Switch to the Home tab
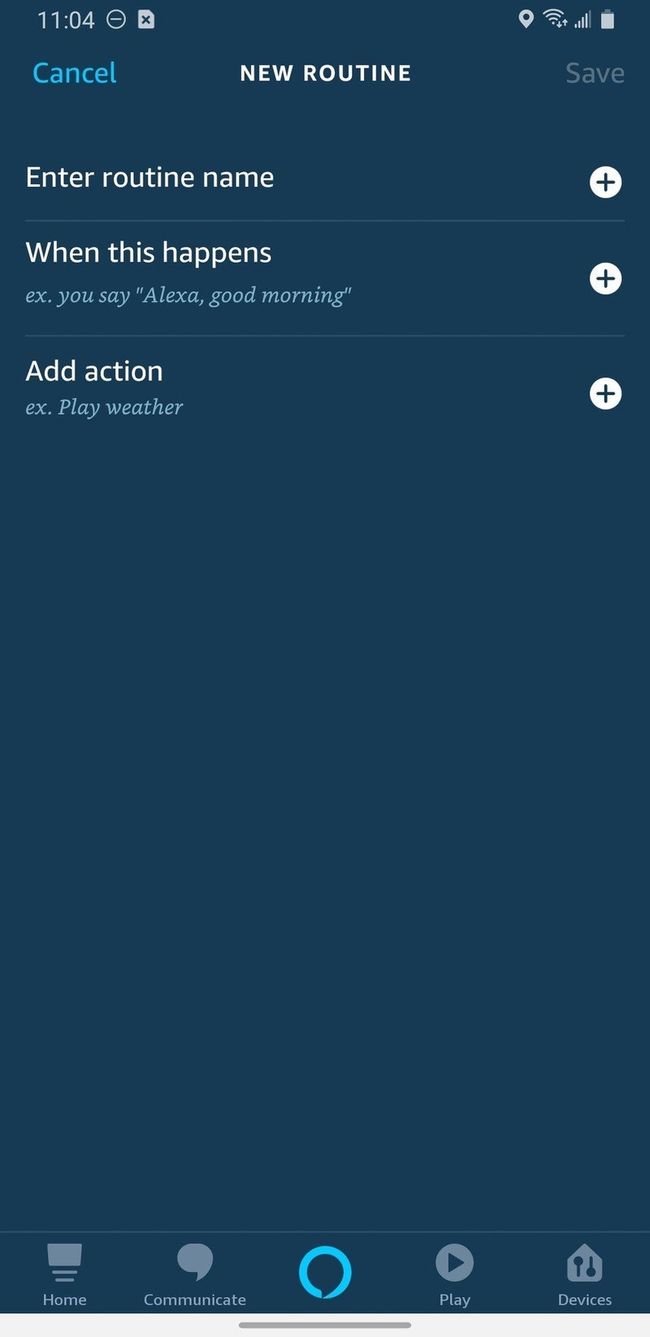Screen dimensions: 650x1337 (x=64, y=1275)
